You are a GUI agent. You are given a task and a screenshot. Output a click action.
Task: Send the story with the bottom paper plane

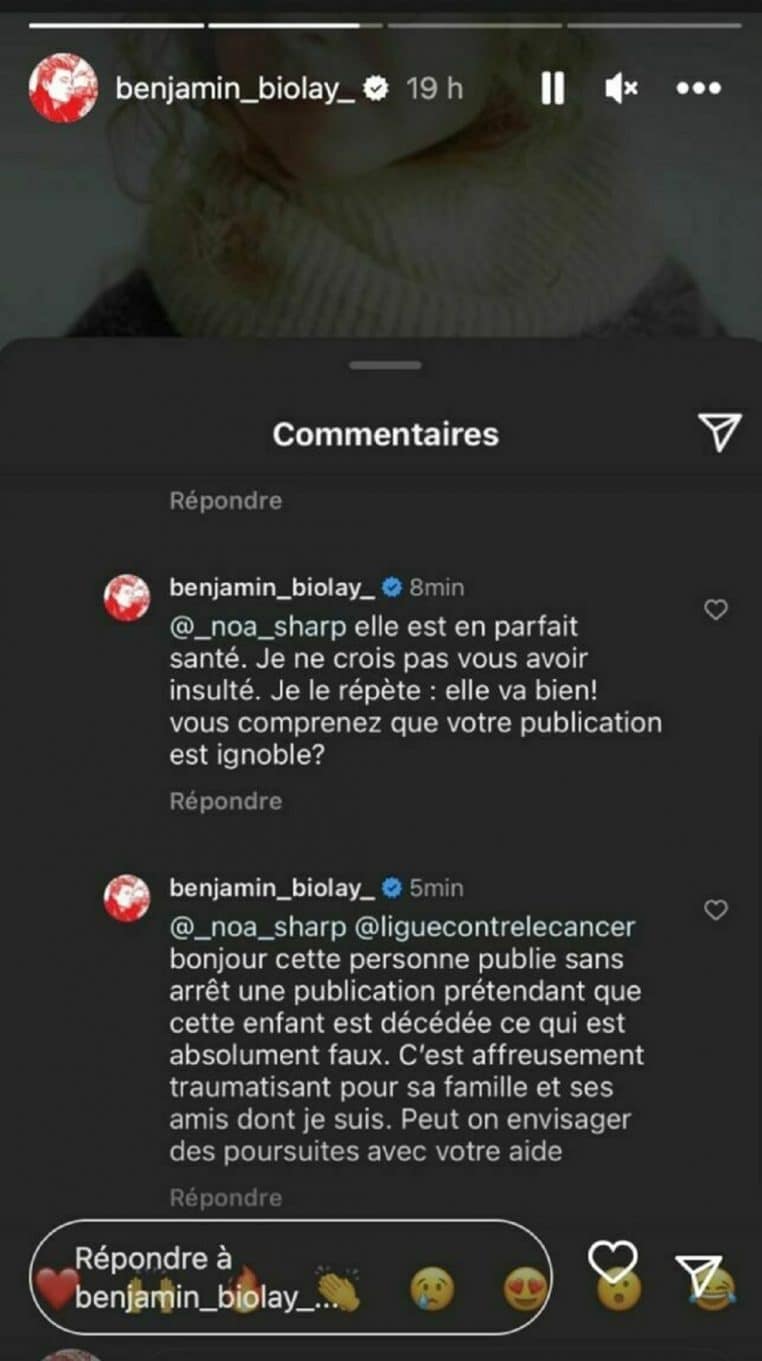(x=698, y=1274)
